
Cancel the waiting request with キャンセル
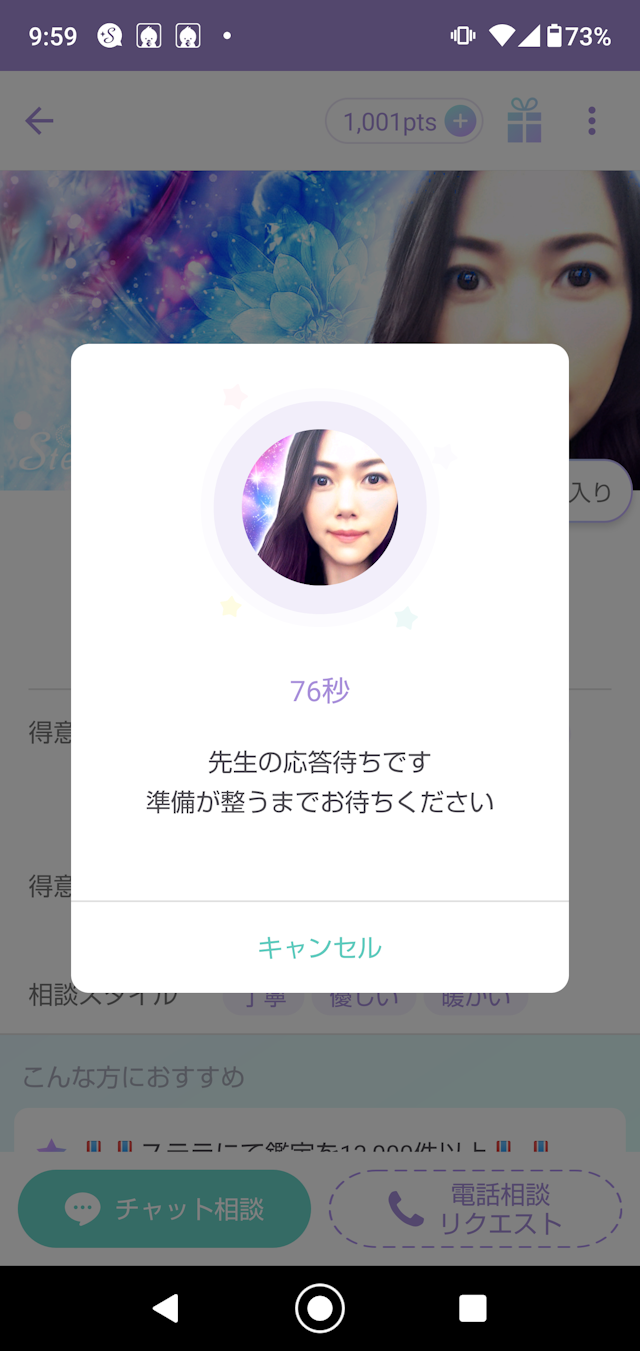coord(320,947)
